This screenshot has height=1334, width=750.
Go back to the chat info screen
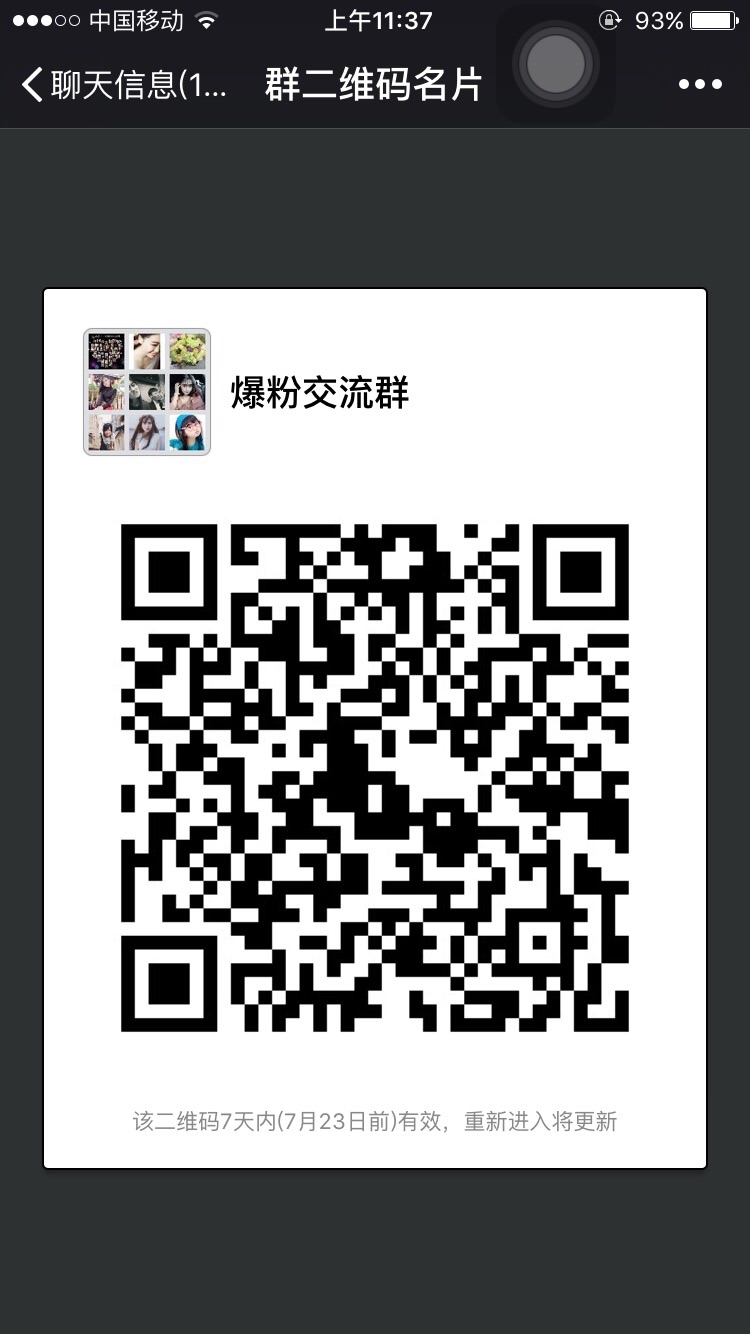tap(120, 85)
